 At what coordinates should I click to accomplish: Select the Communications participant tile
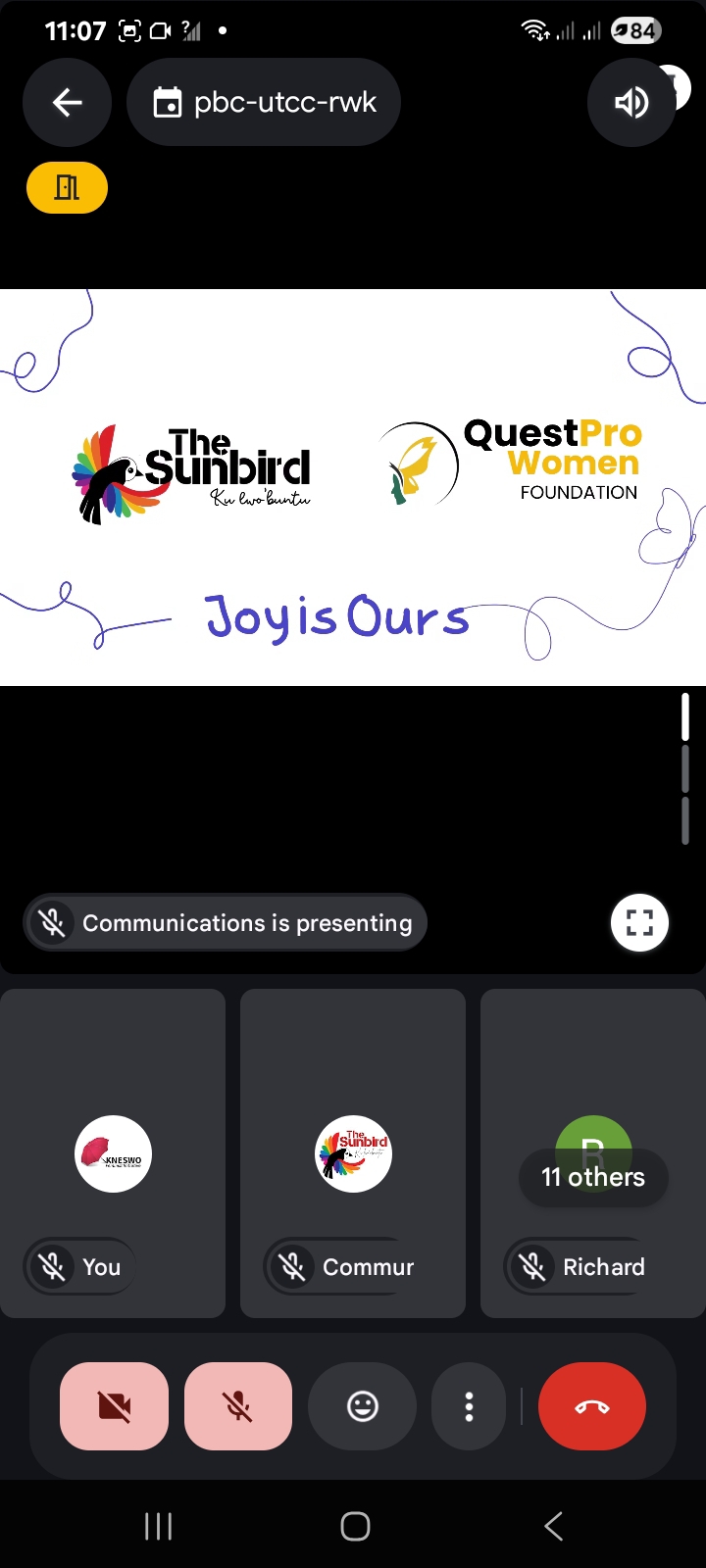[x=353, y=1152]
